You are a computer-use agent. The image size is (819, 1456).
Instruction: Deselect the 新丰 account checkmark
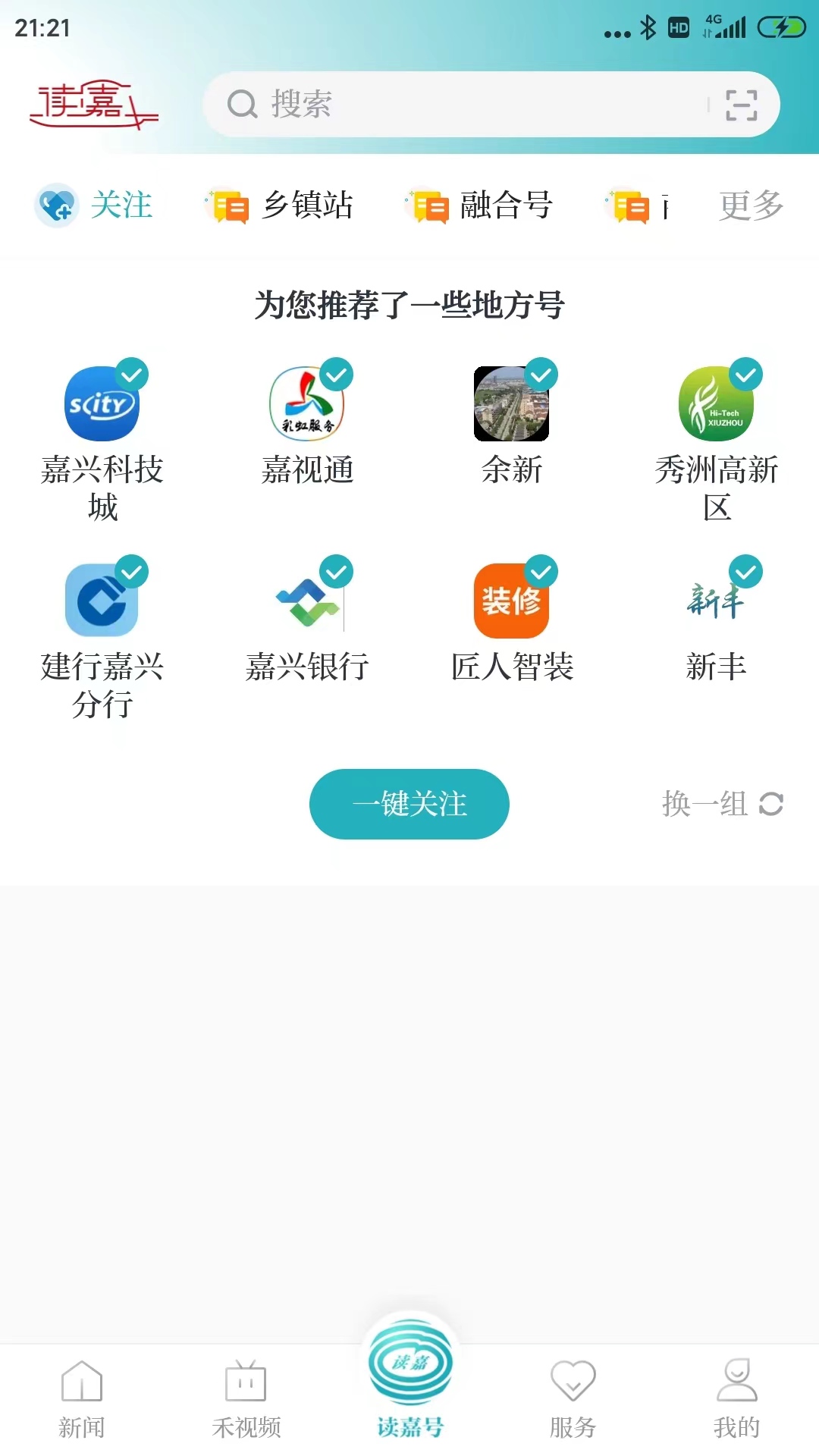(745, 570)
